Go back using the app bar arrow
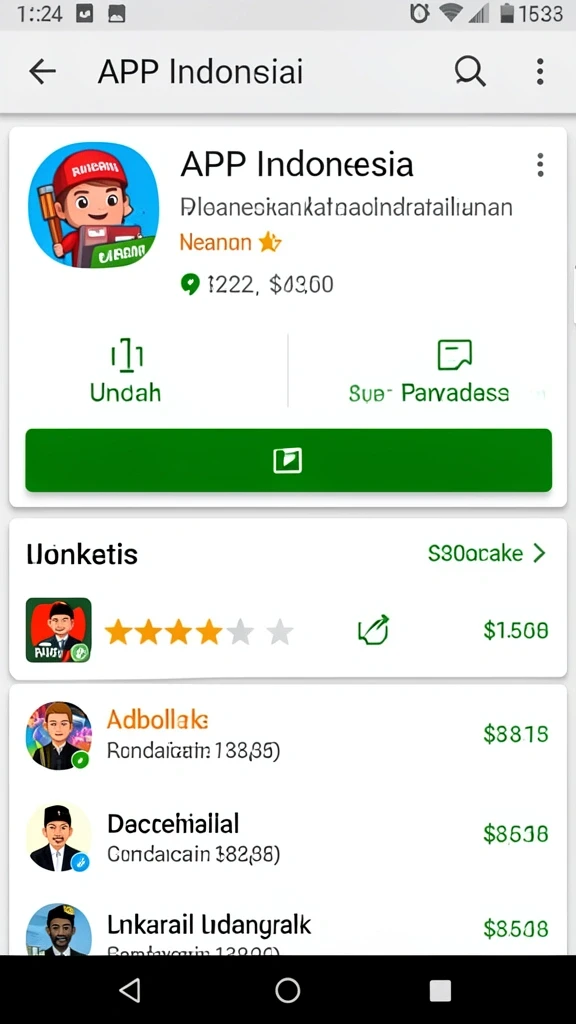 [x=42, y=71]
